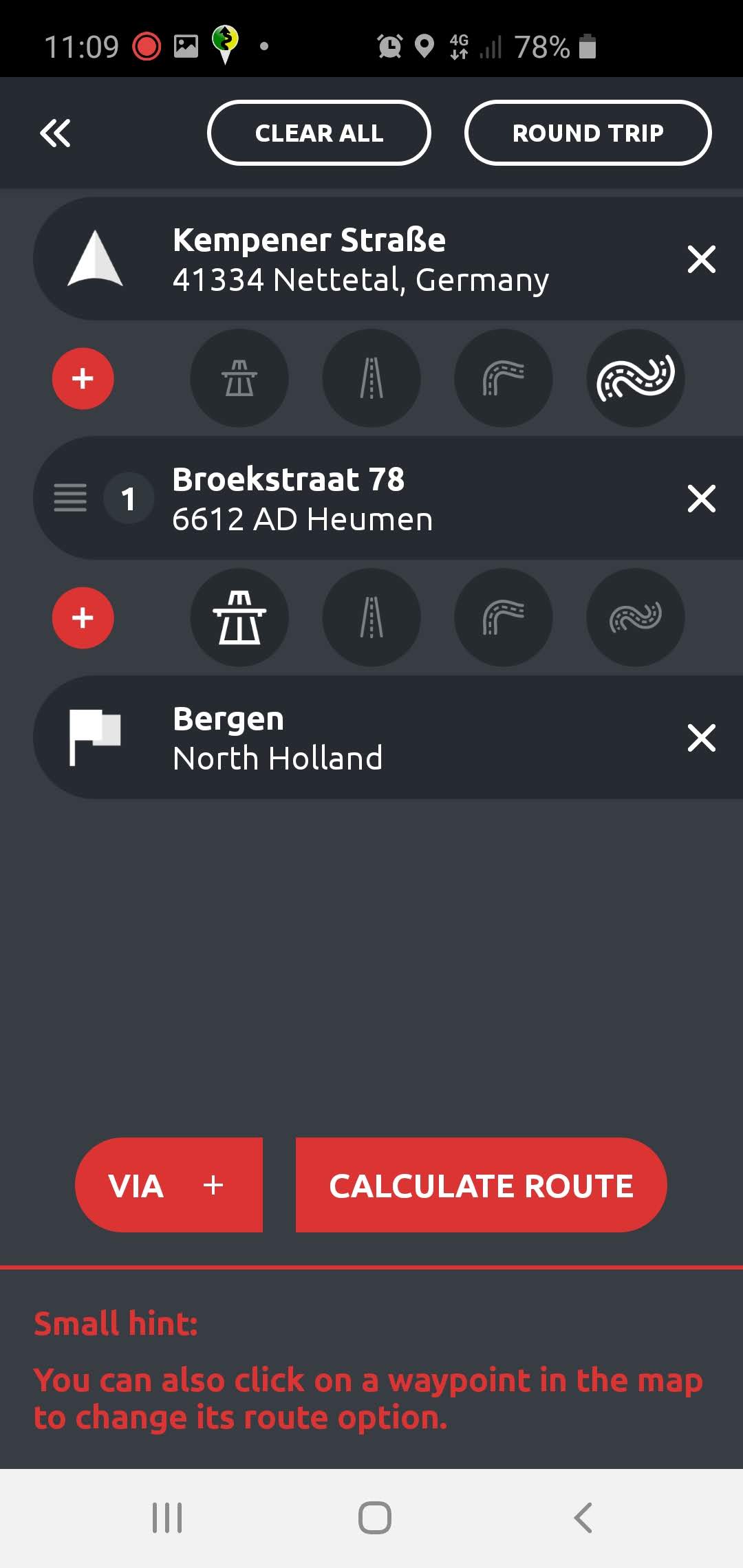This screenshot has height=1568, width=743.
Task: Choose straight road option after Kempener Straße
Action: click(371, 378)
